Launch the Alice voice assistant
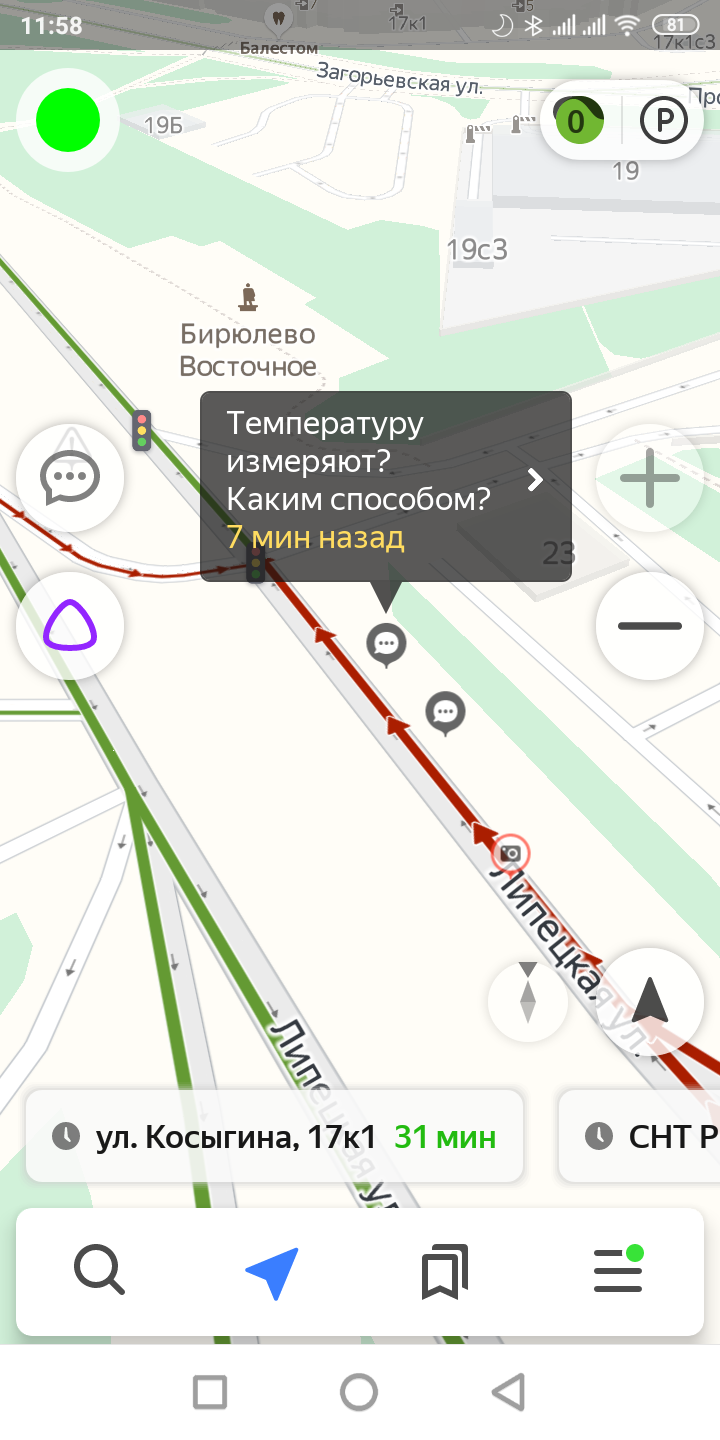 (x=70, y=626)
